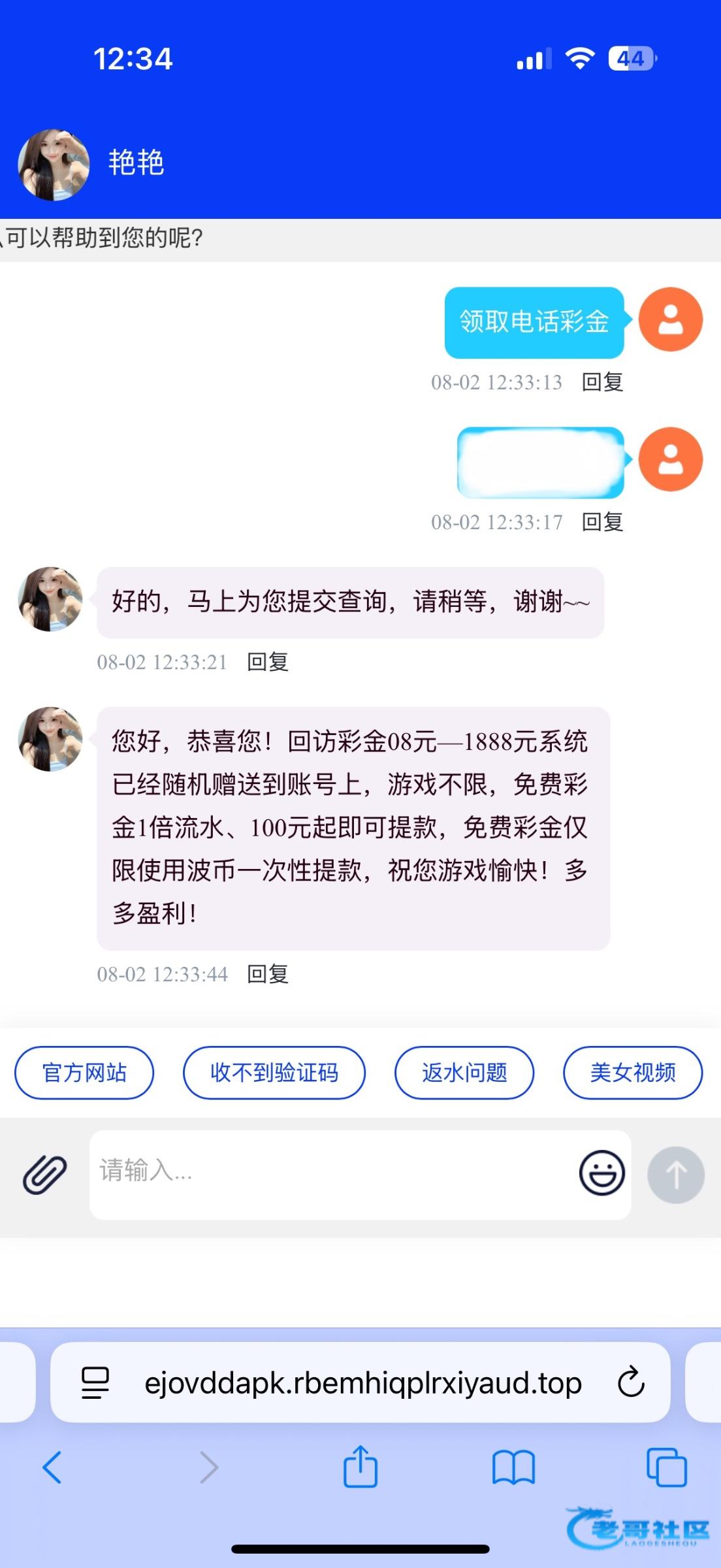Open the 美女视频 chip
Viewport: 721px width, 1568px height.
point(633,1073)
